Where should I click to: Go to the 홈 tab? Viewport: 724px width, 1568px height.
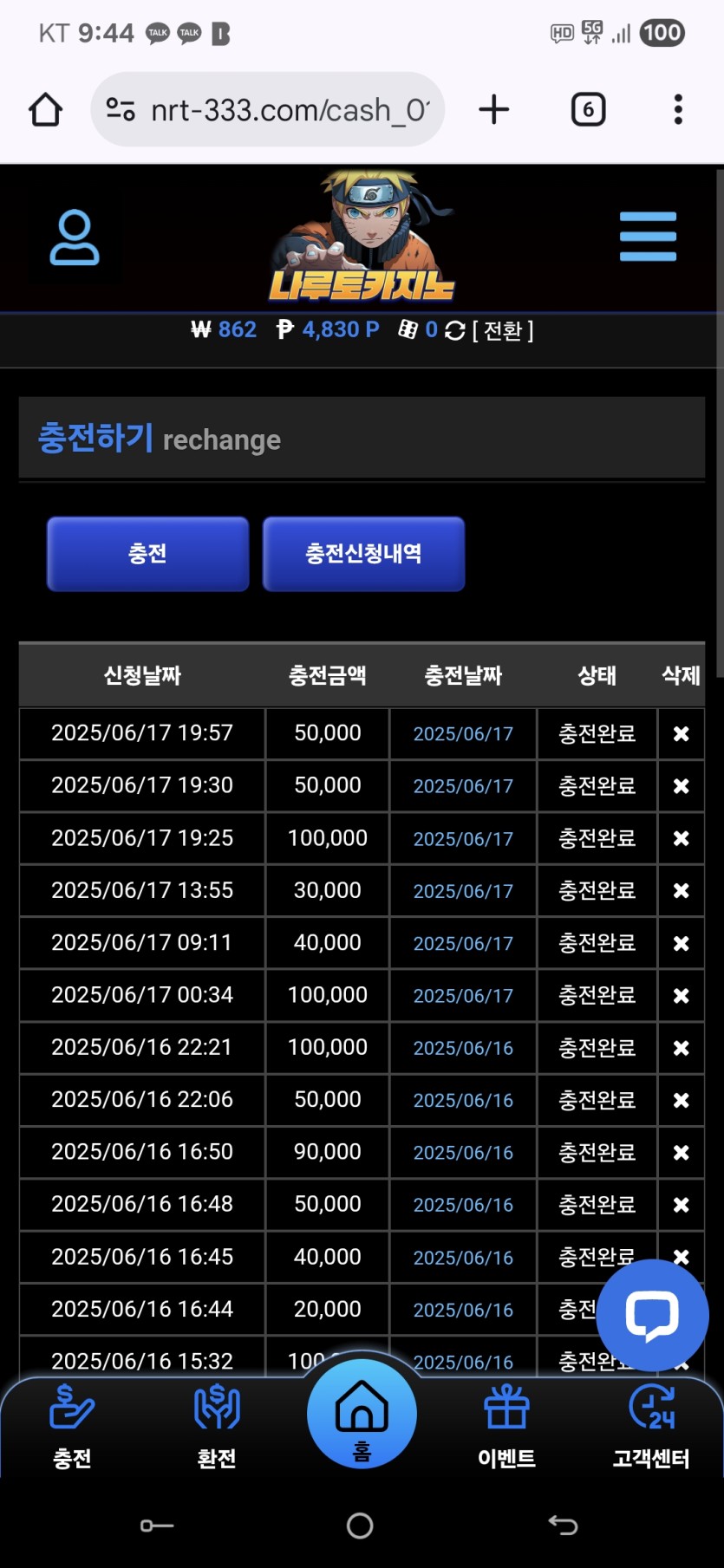click(x=362, y=1416)
